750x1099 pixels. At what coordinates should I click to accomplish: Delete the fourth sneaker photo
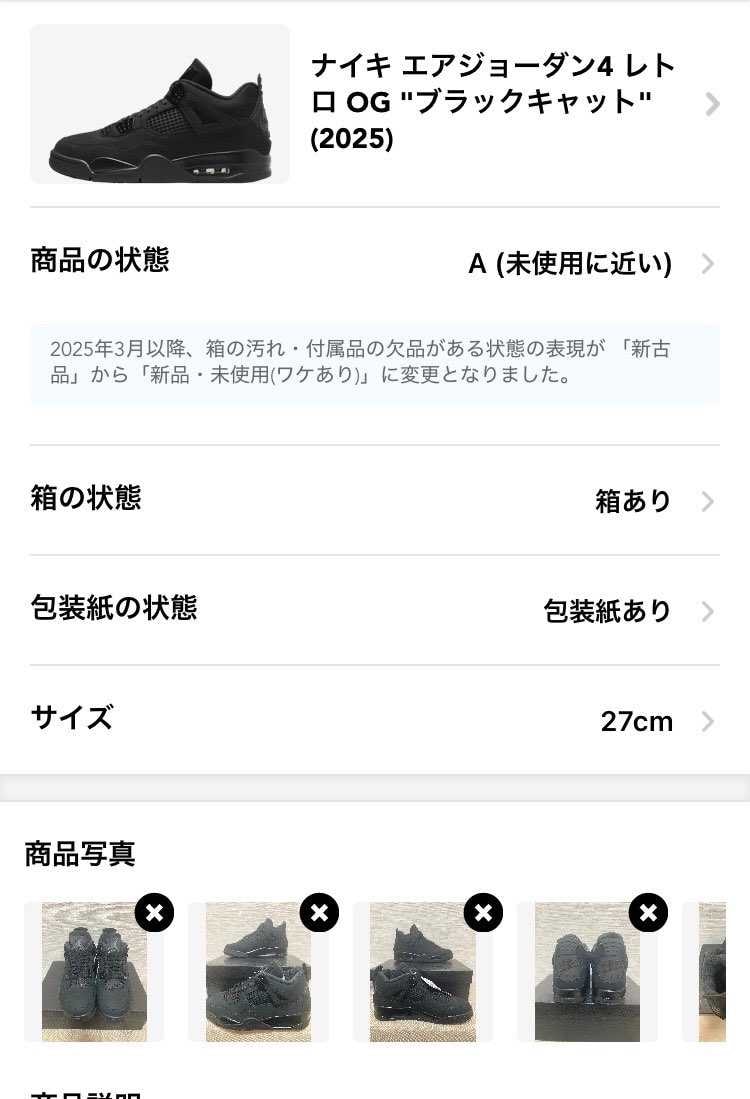click(647, 912)
